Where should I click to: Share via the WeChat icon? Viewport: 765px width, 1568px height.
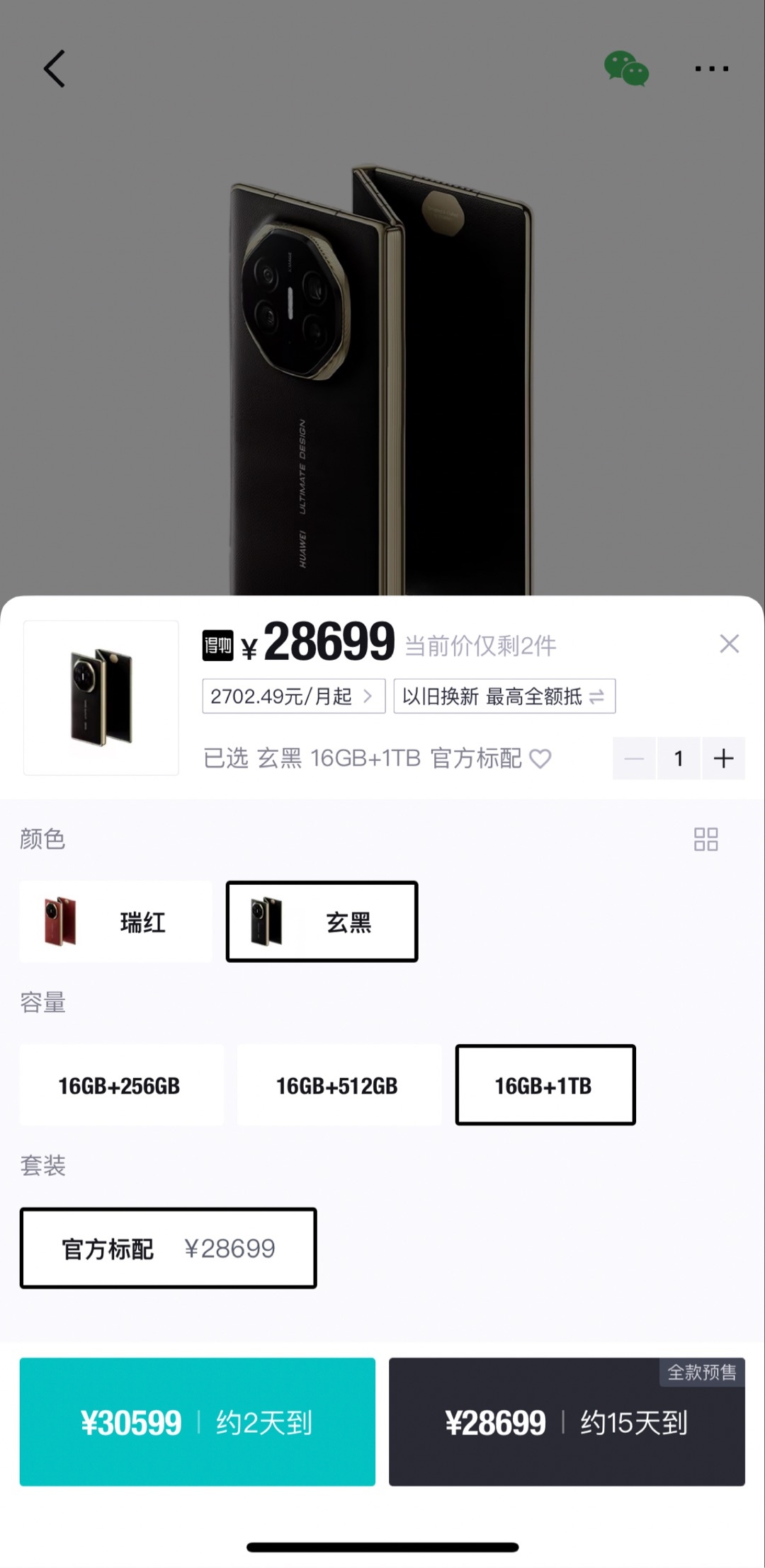626,69
